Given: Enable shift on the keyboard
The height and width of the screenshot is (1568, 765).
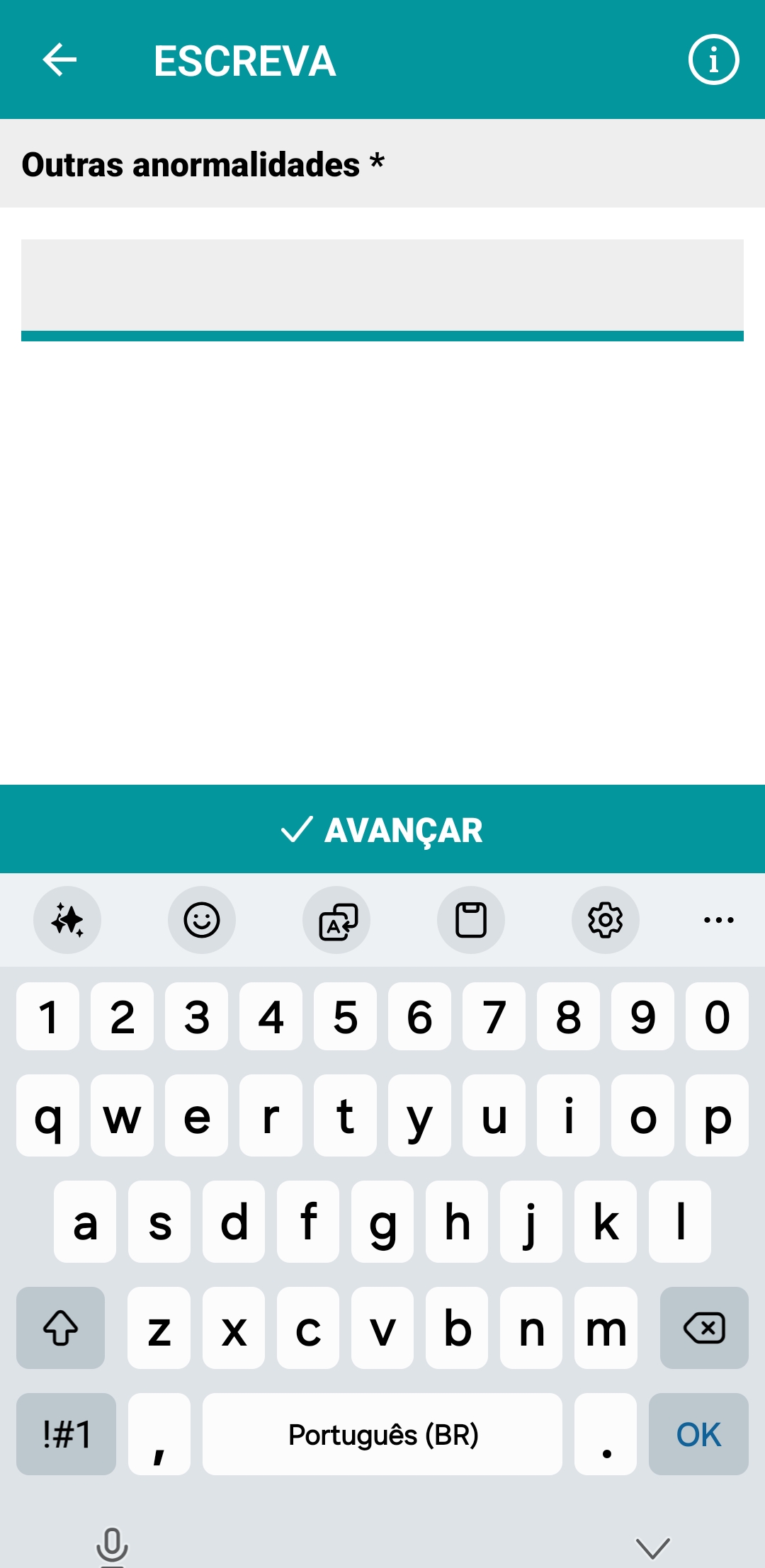Looking at the screenshot, I should 61,1328.
